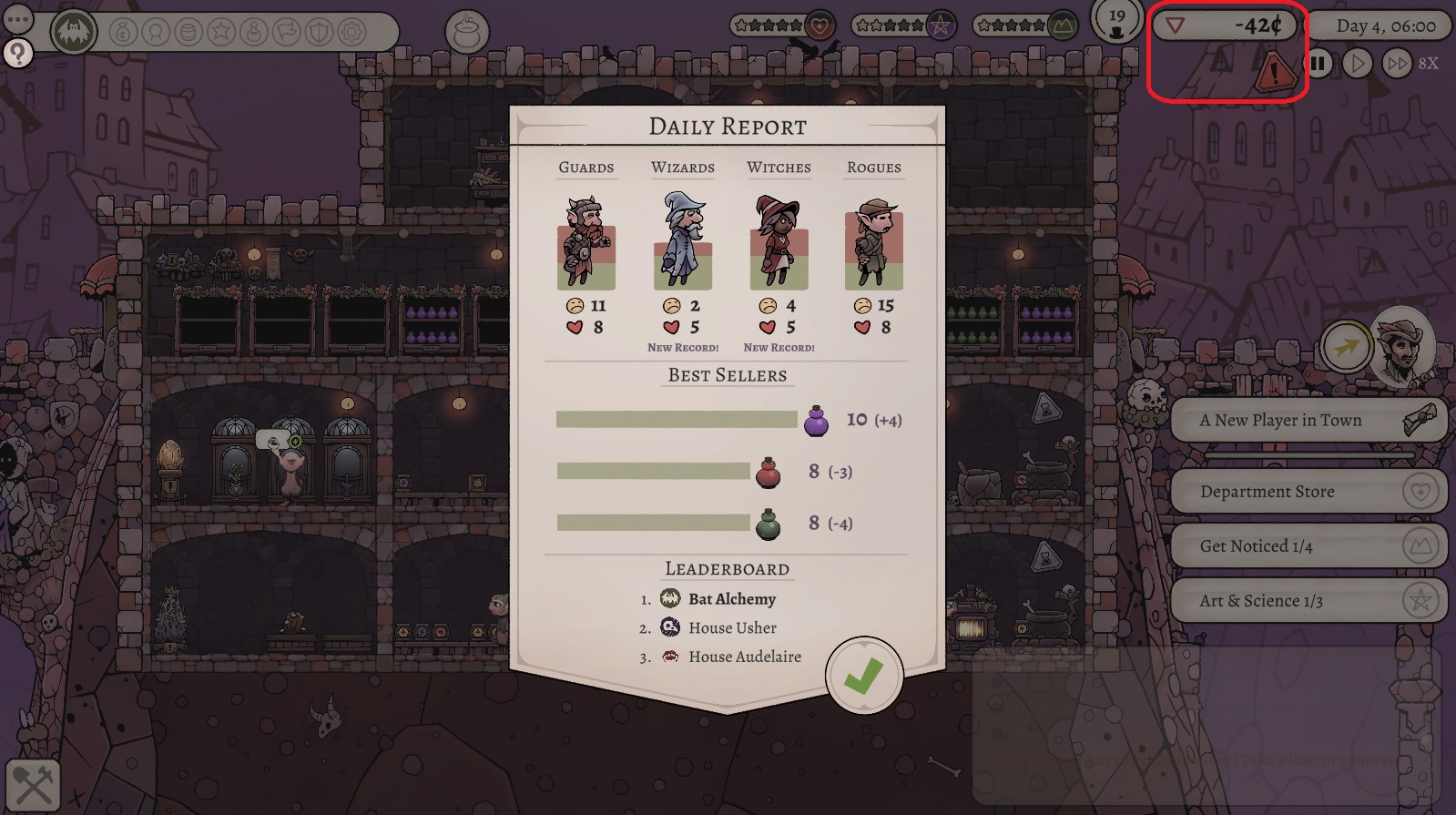Tap the money balance display
The image size is (1456, 815).
coord(1225,25)
